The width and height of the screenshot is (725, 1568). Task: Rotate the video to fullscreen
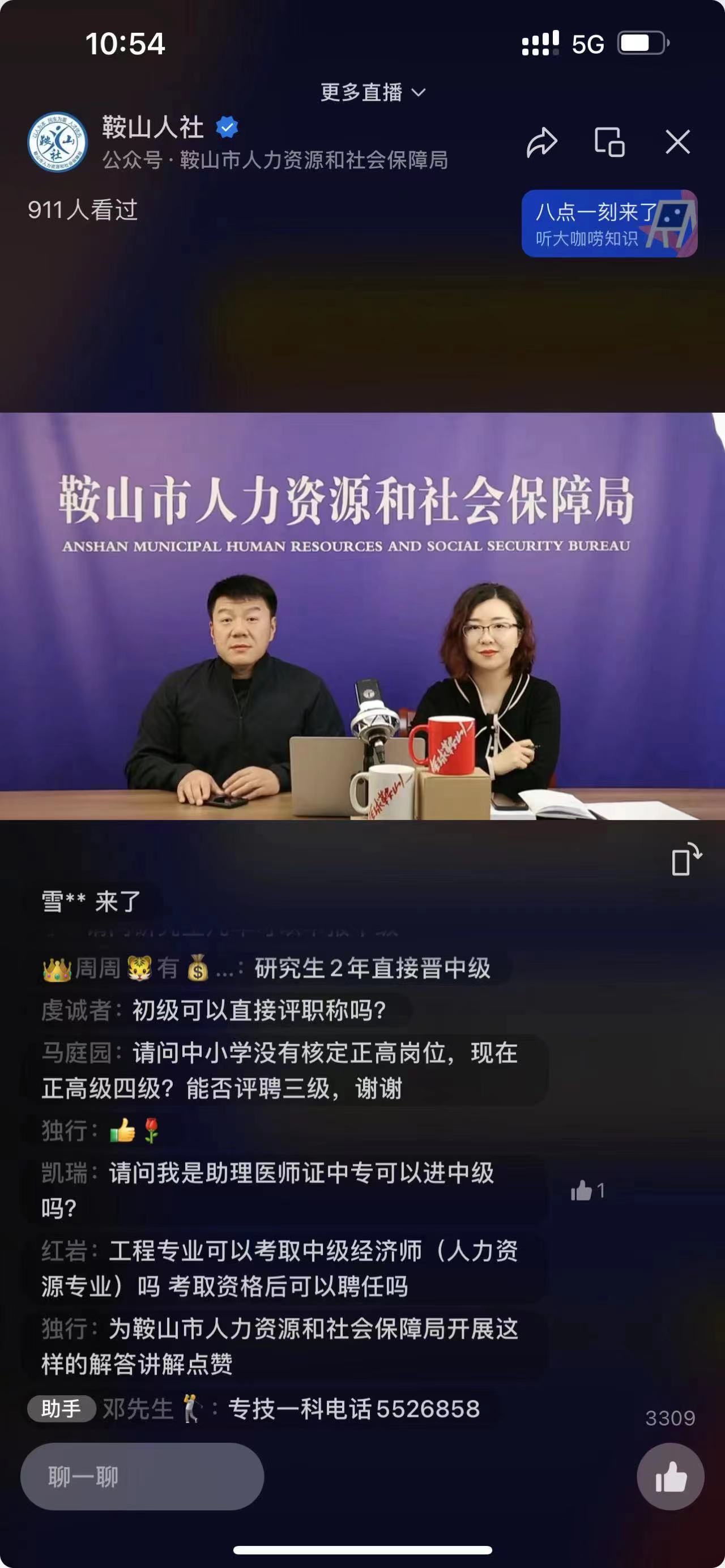[686, 859]
